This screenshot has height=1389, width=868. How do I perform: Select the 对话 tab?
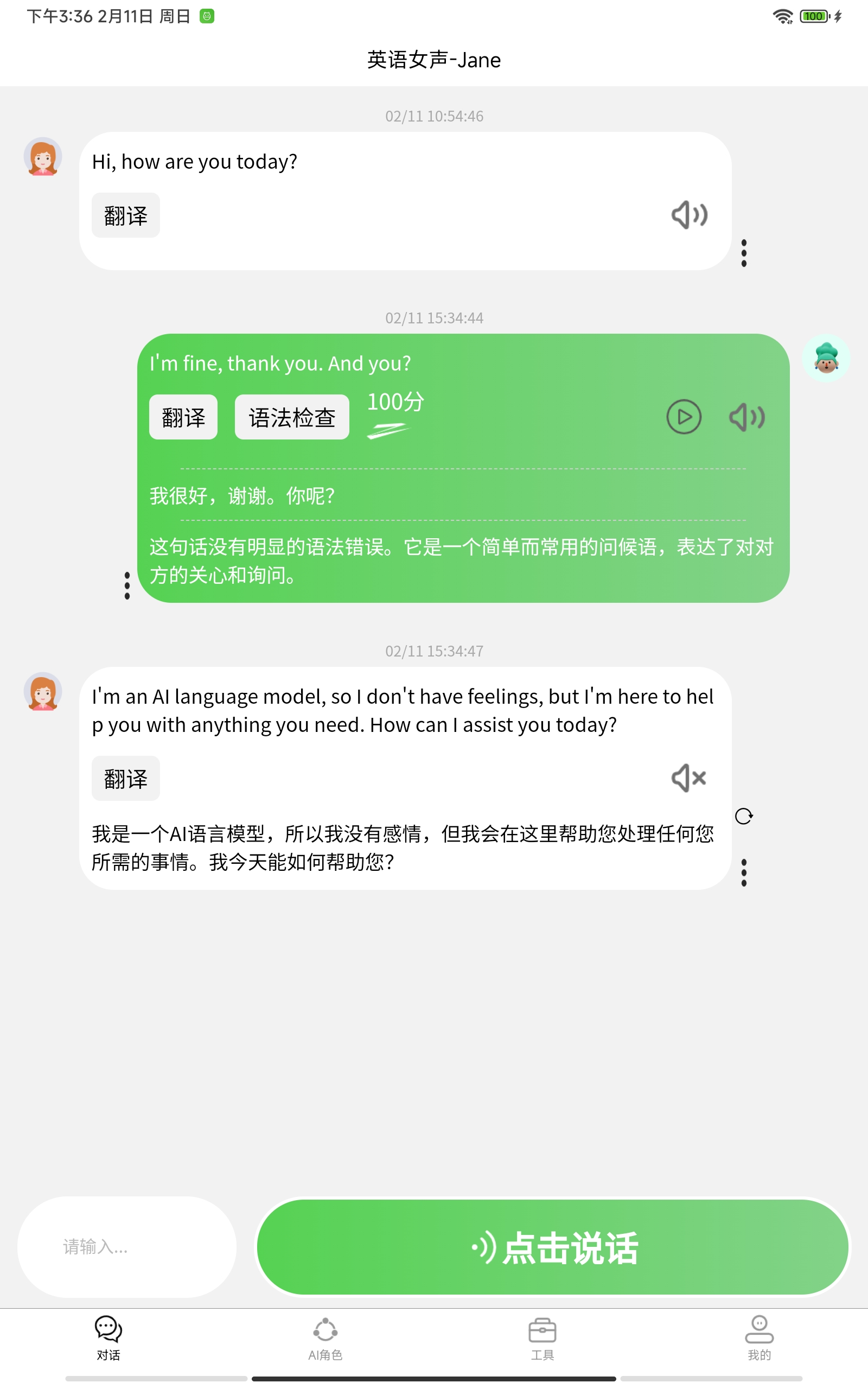click(x=108, y=1339)
